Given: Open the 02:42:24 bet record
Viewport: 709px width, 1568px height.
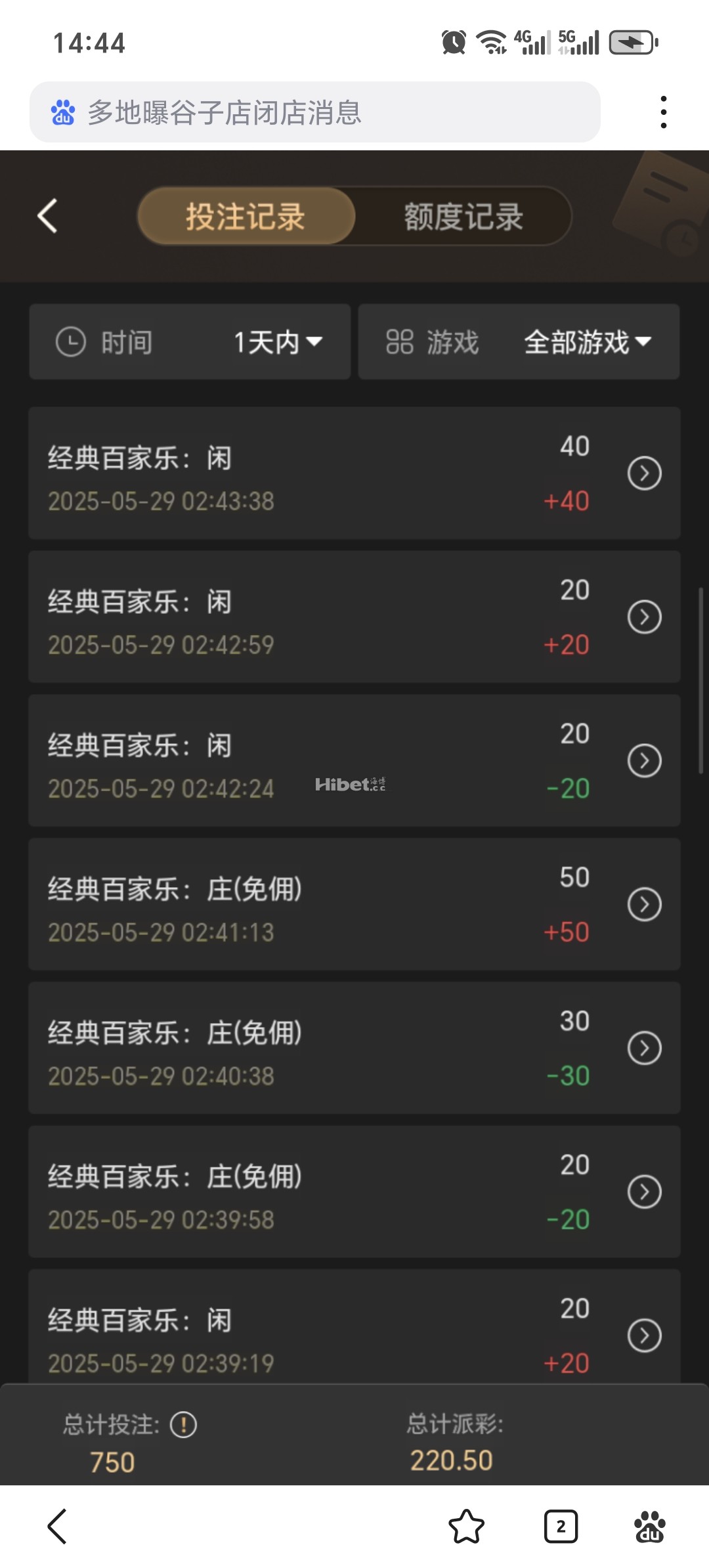Looking at the screenshot, I should tap(644, 761).
